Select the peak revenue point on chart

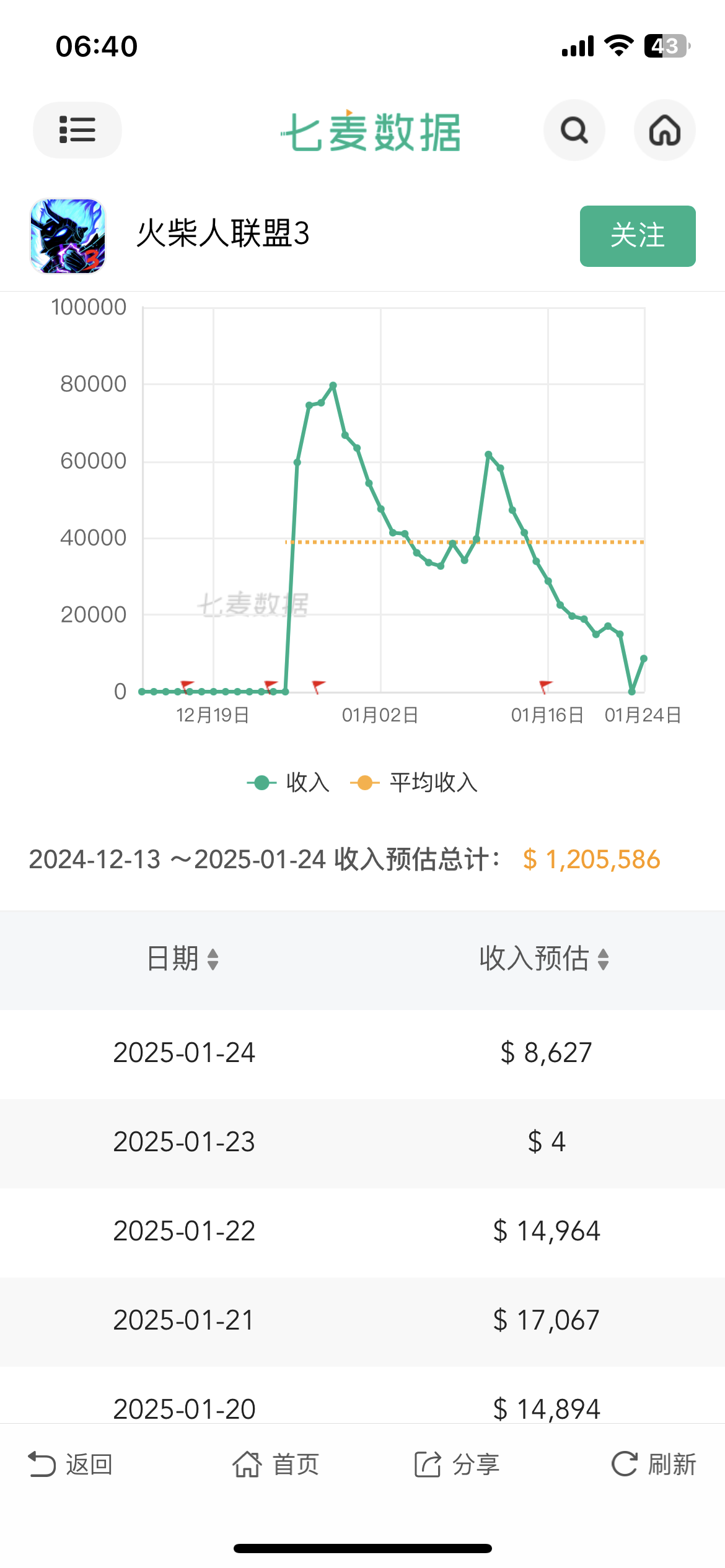[333, 386]
